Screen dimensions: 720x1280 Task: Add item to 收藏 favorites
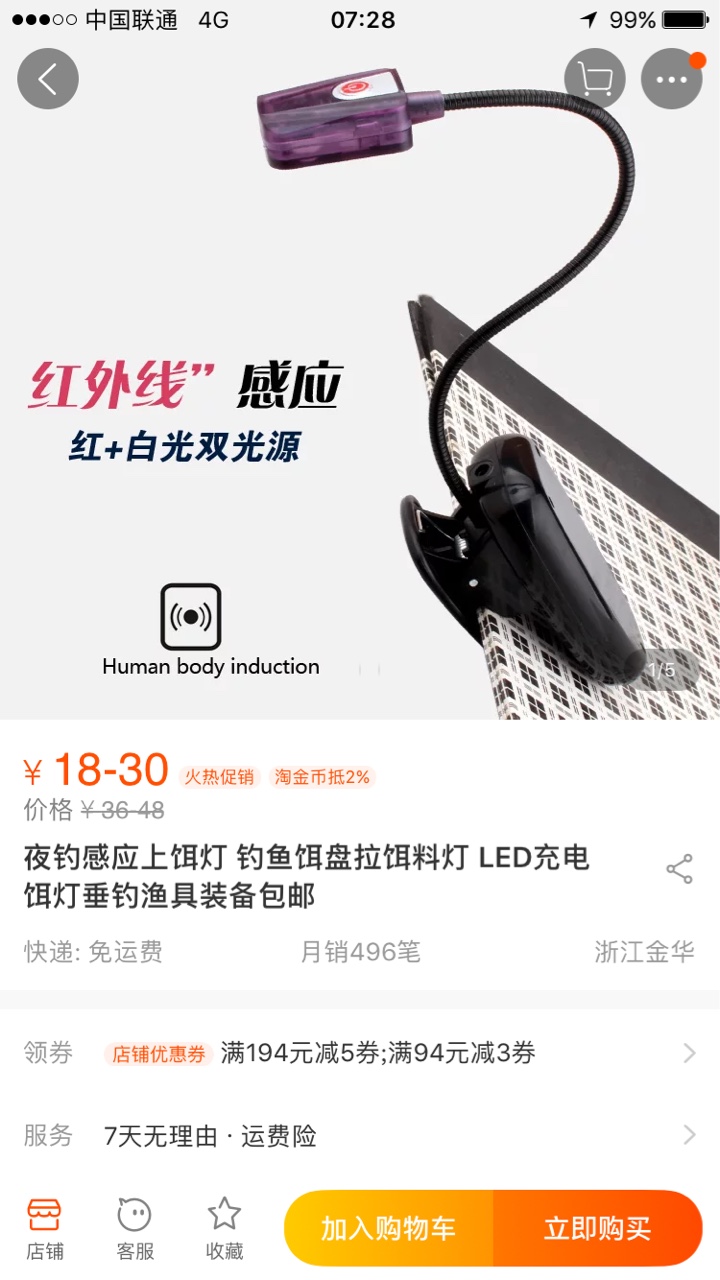(x=224, y=1229)
